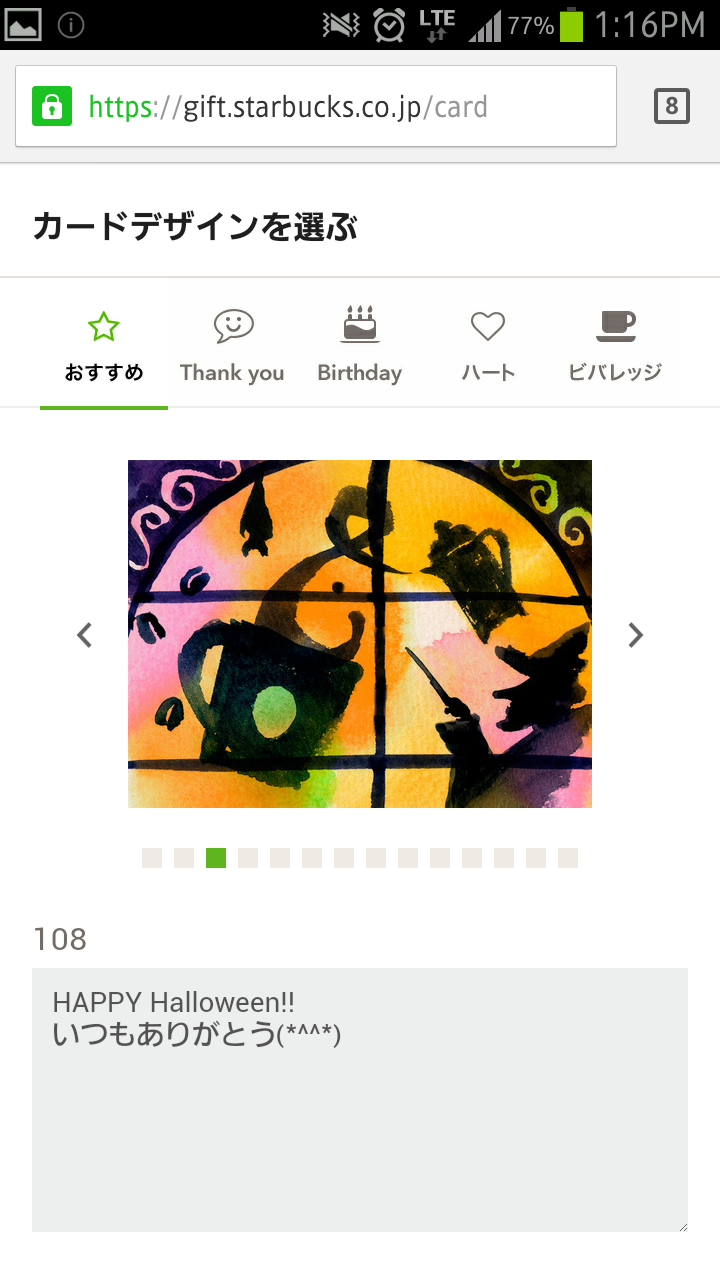This screenshot has width=720, height=1280.
Task: Switch to the ビバレッジ tab
Action: pos(616,347)
